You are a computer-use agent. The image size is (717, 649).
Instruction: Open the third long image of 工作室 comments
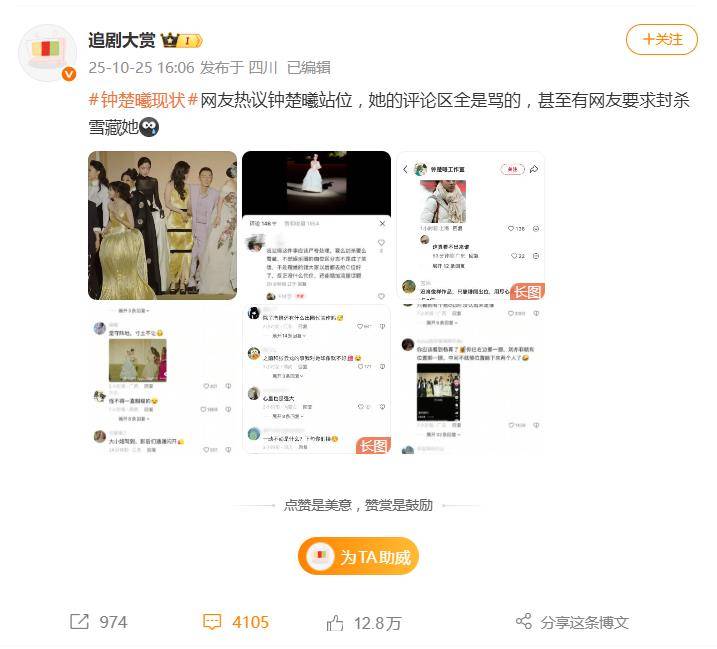(x=470, y=225)
